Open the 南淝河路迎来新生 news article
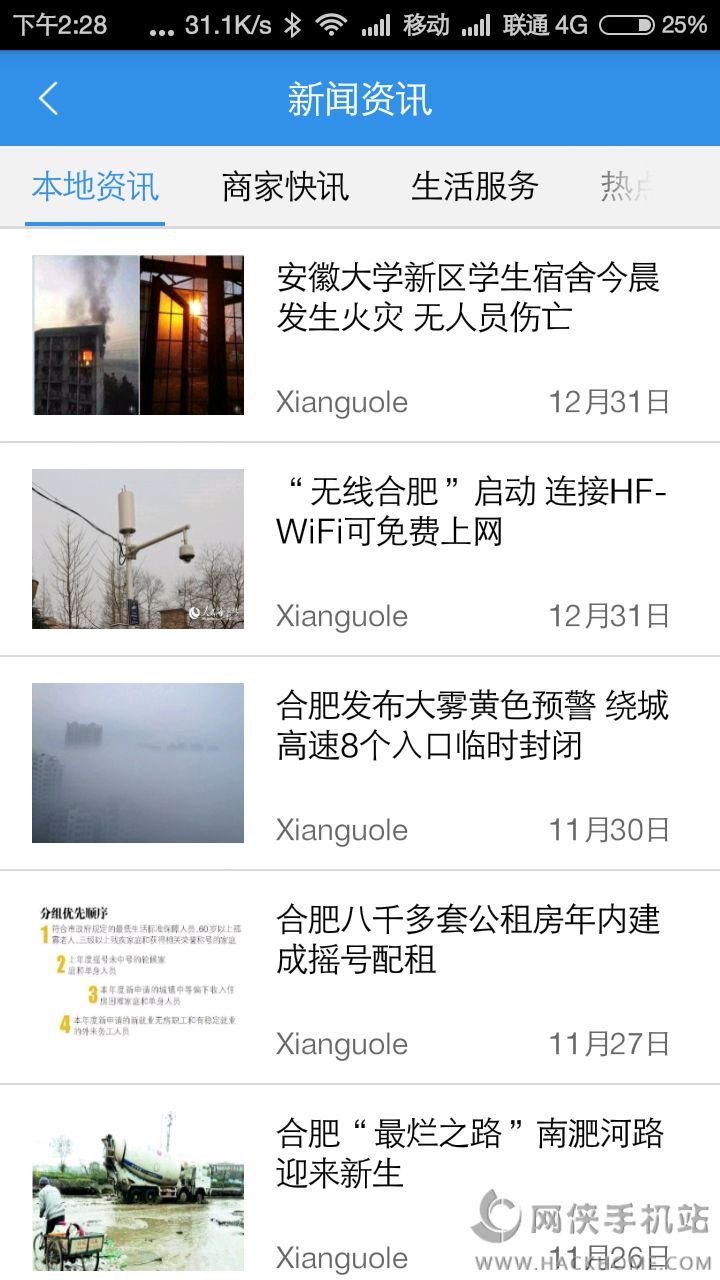The width and height of the screenshot is (720, 1280). click(470, 1153)
